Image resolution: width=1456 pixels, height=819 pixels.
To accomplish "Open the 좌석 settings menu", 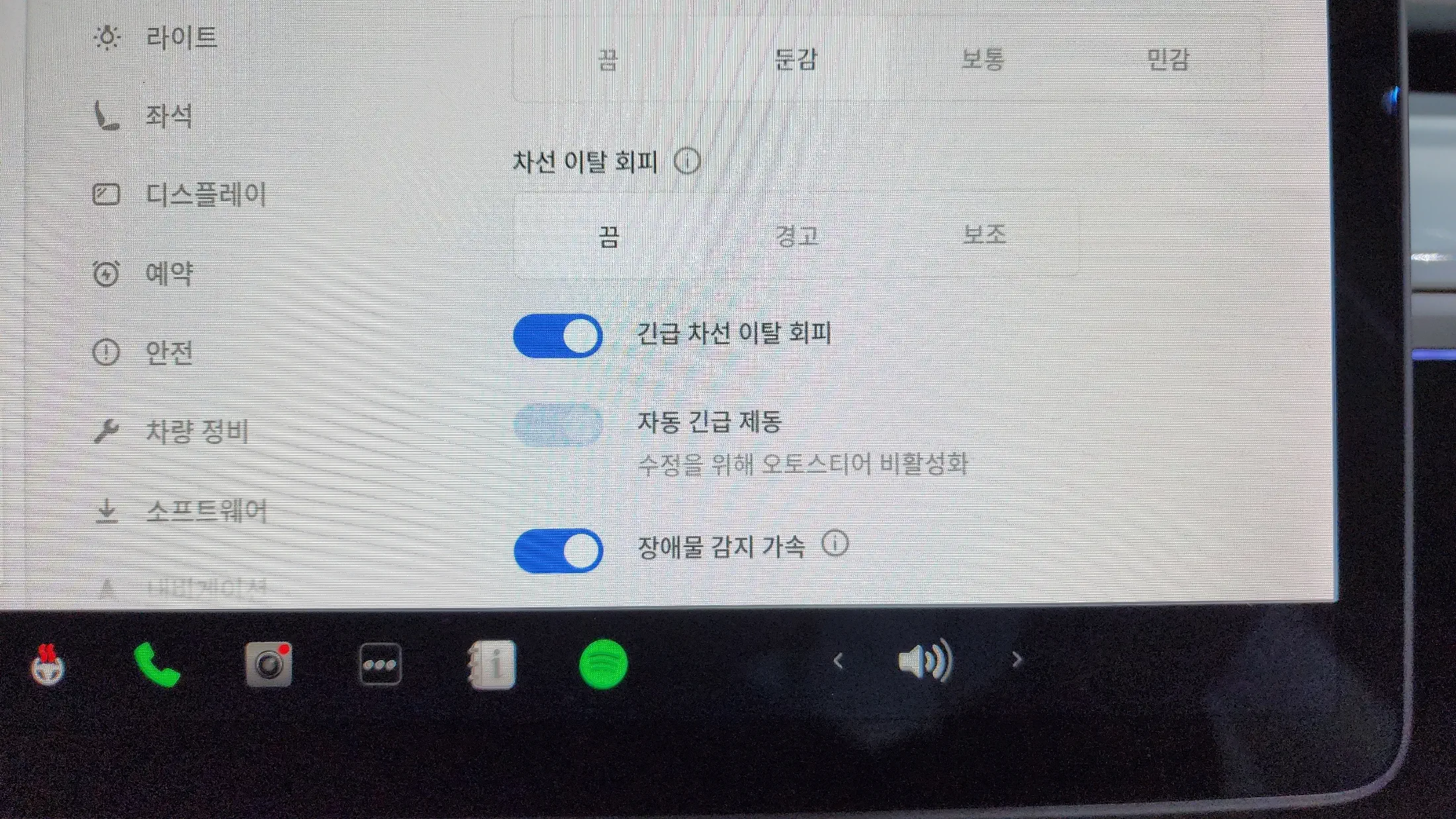I will click(x=144, y=116).
